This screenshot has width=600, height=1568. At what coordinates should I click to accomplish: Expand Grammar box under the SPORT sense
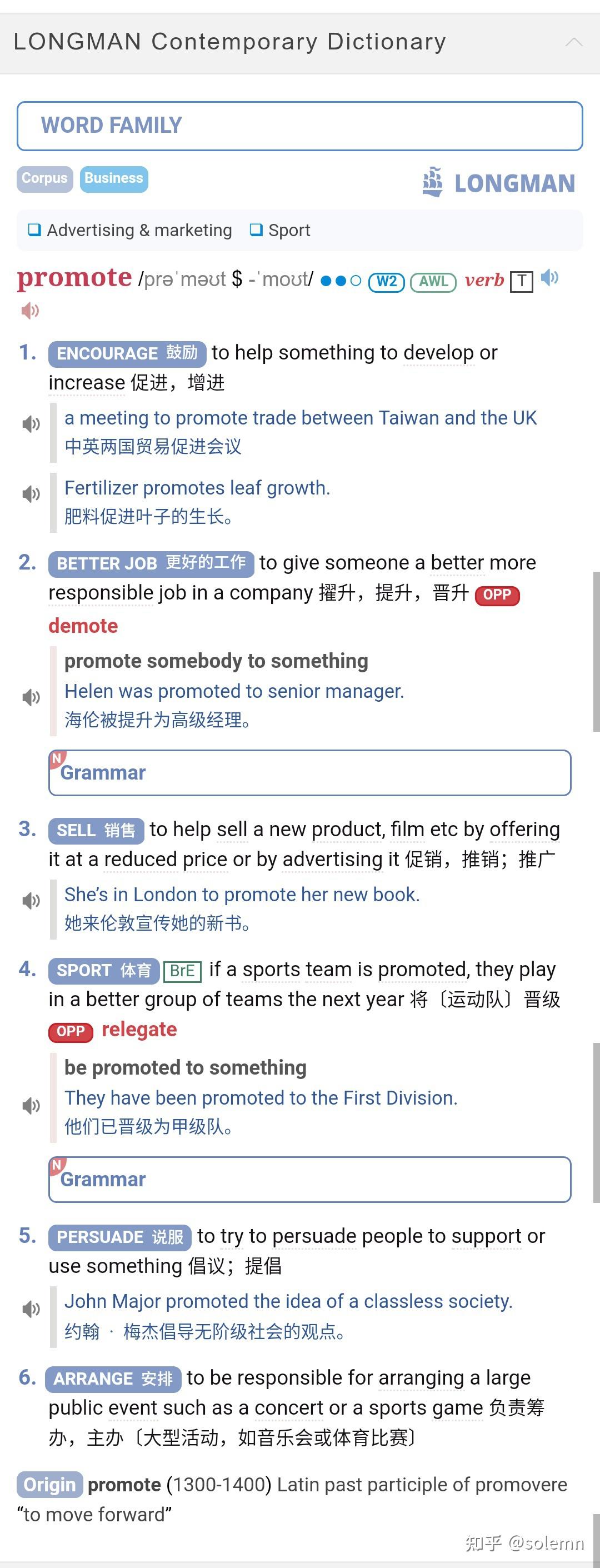point(309,1179)
